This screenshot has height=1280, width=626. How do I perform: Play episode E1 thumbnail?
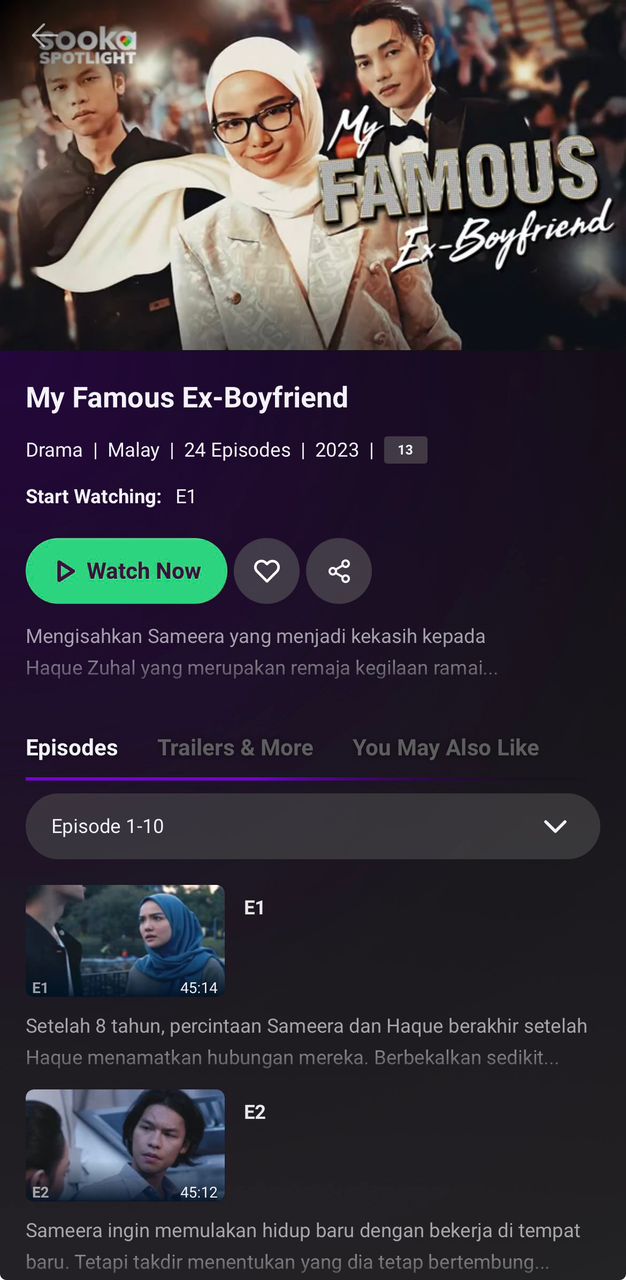coord(125,941)
